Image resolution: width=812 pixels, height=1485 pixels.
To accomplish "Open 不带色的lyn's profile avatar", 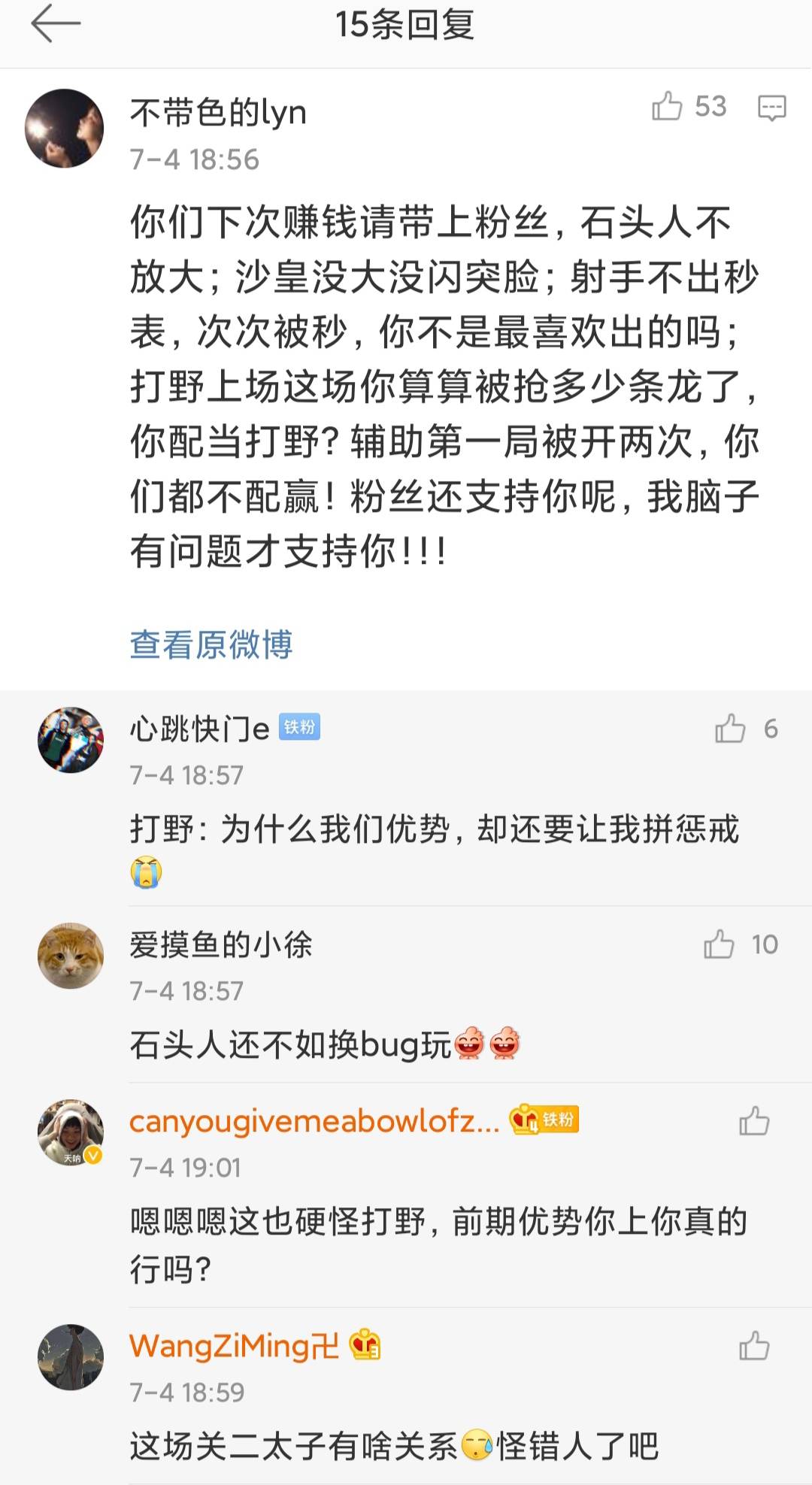I will pos(65,129).
